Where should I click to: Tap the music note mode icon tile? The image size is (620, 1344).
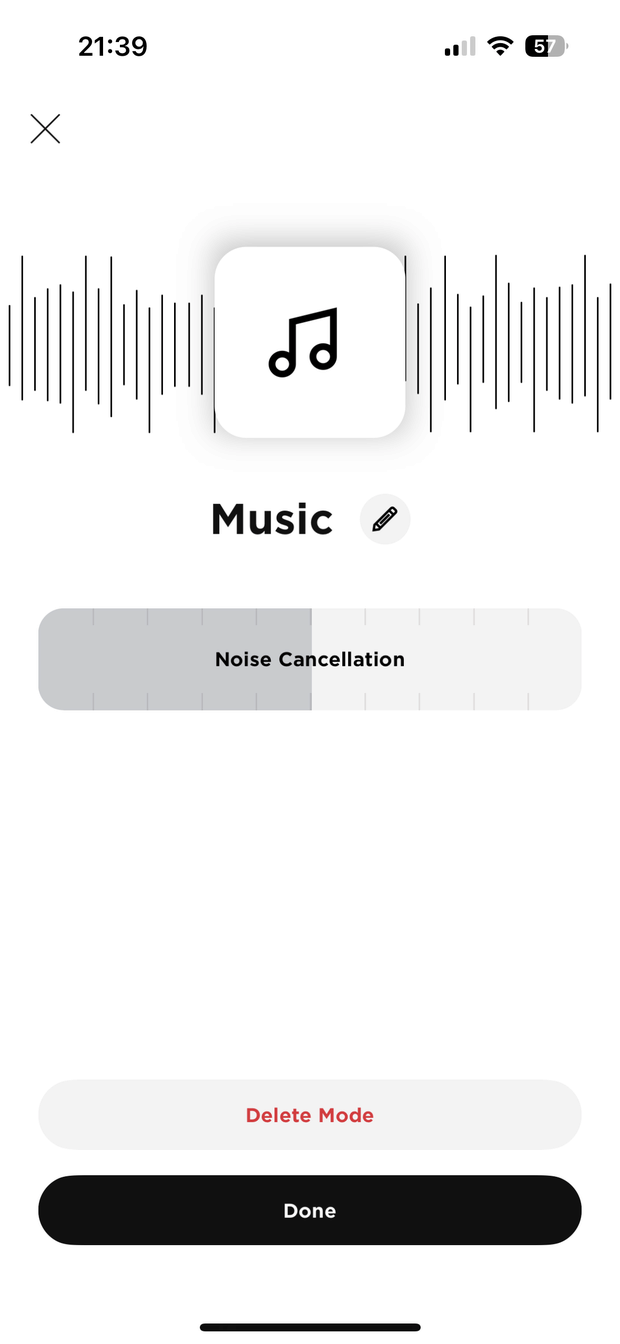click(310, 342)
